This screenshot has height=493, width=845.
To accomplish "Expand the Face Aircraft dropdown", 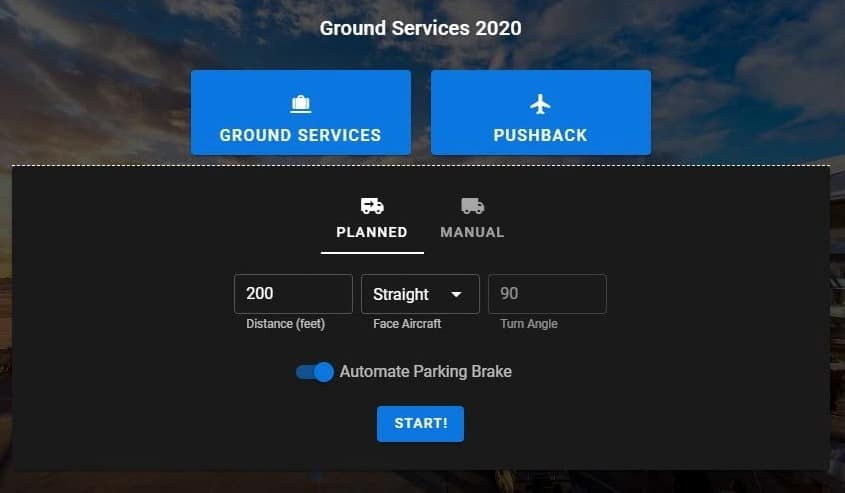I will tap(419, 294).
